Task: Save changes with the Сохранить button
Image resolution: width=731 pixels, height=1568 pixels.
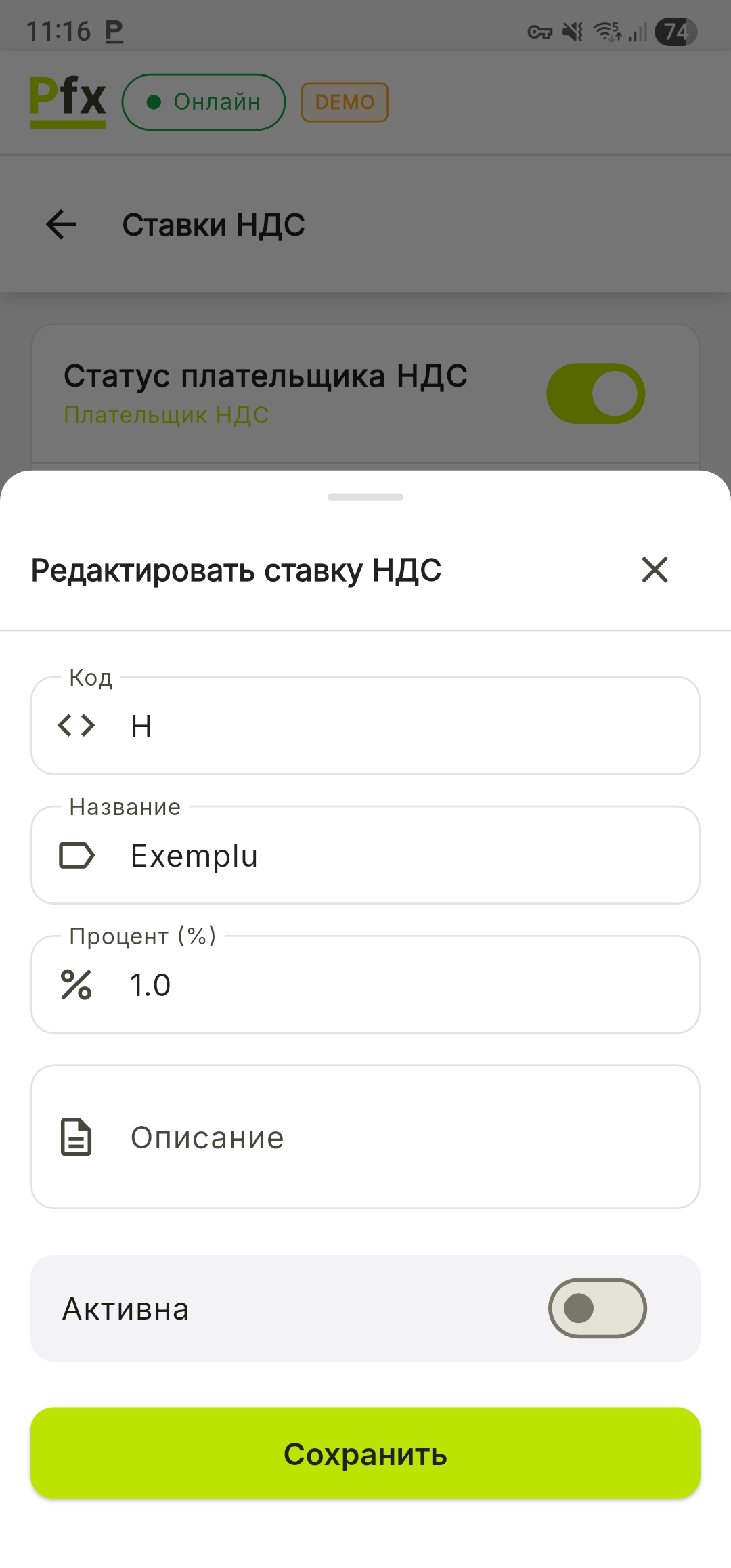Action: point(365,1453)
